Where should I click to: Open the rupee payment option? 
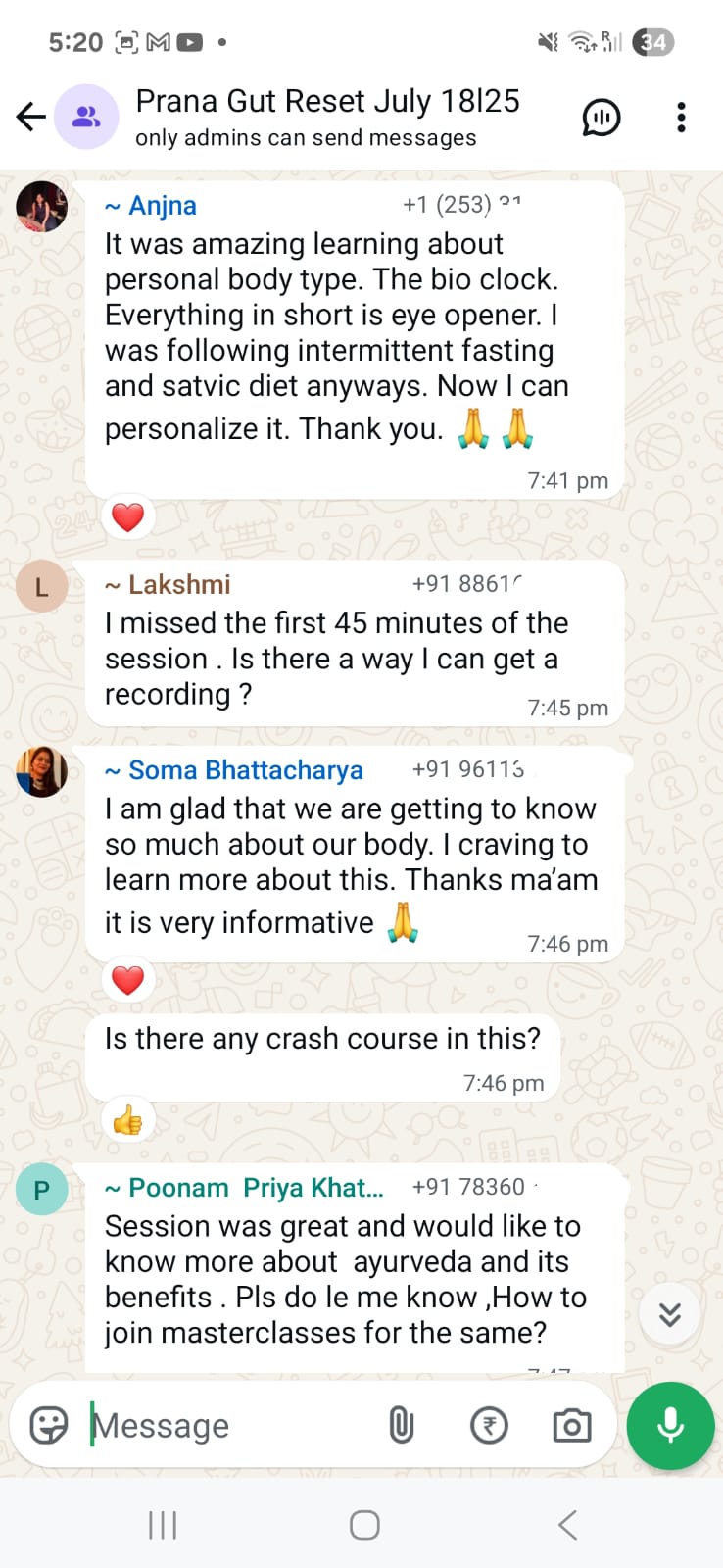click(489, 1425)
